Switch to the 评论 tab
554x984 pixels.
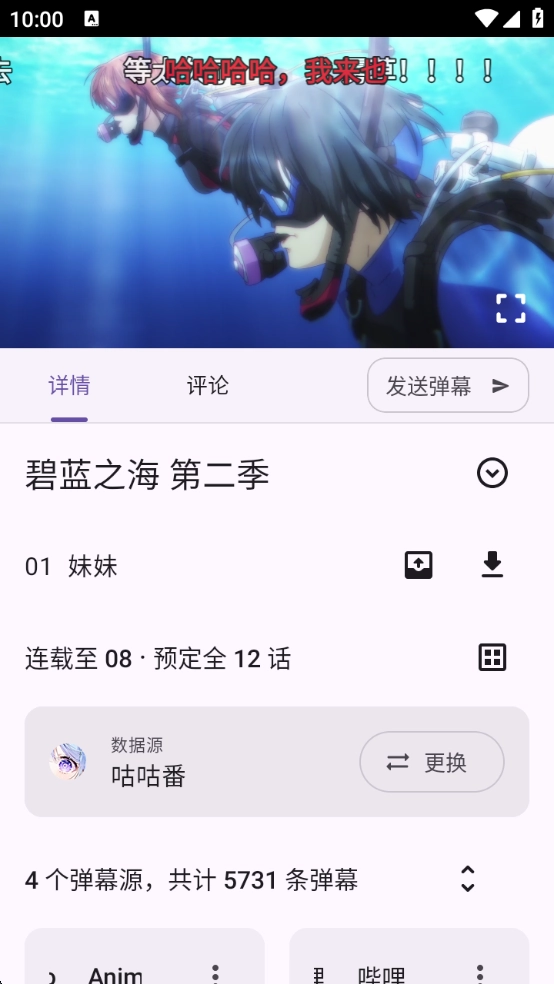208,385
